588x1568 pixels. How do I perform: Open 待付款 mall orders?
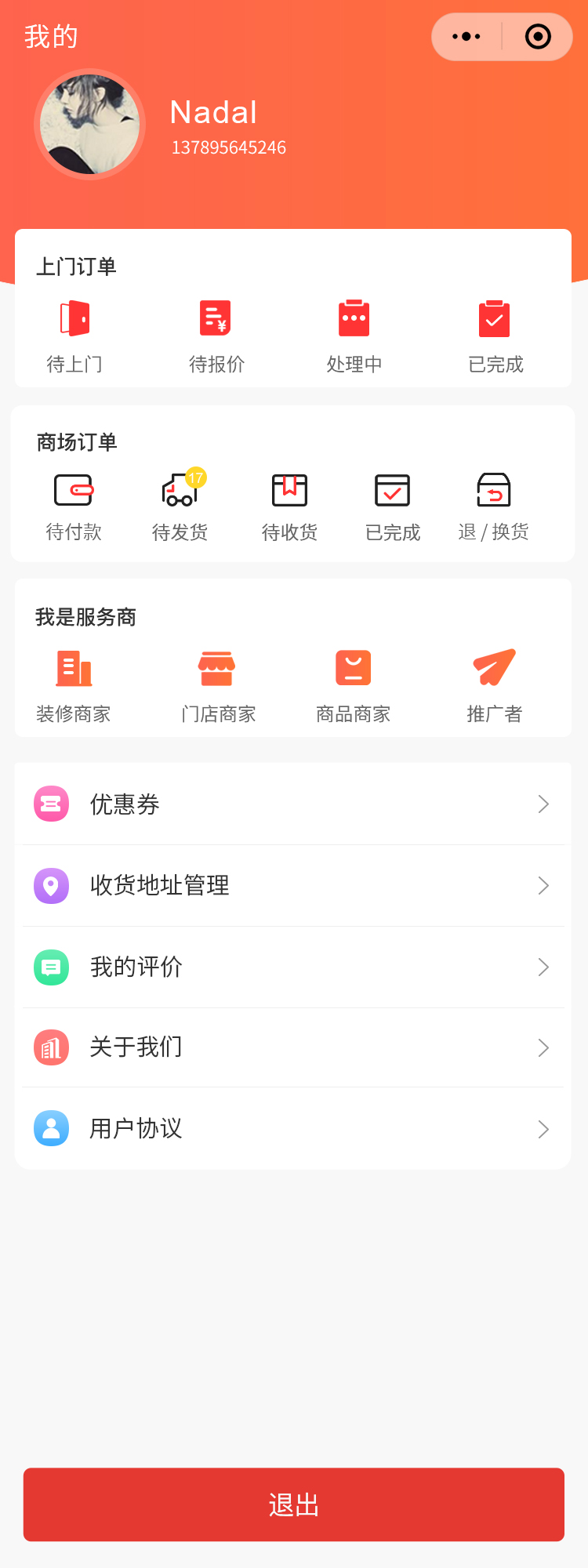(74, 506)
